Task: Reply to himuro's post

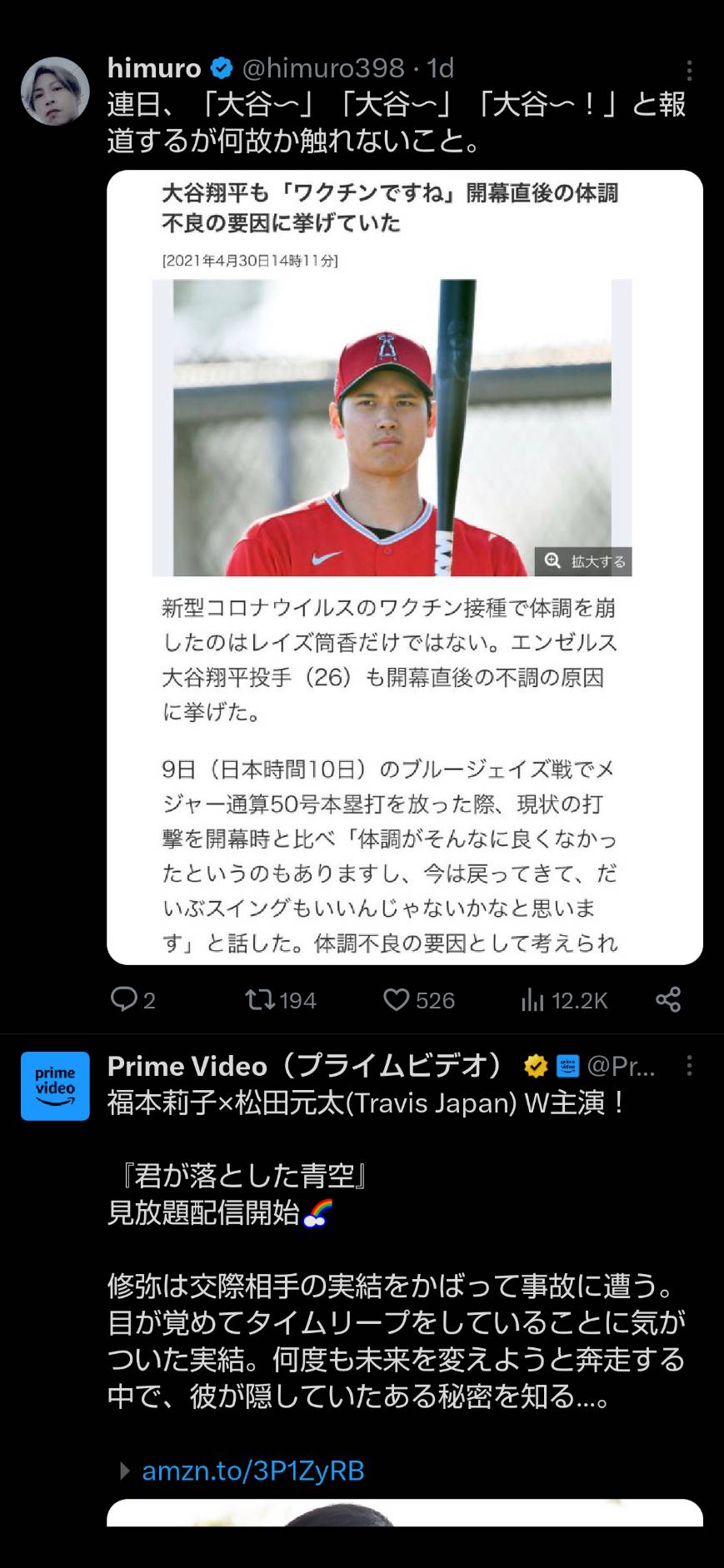Action: (133, 999)
